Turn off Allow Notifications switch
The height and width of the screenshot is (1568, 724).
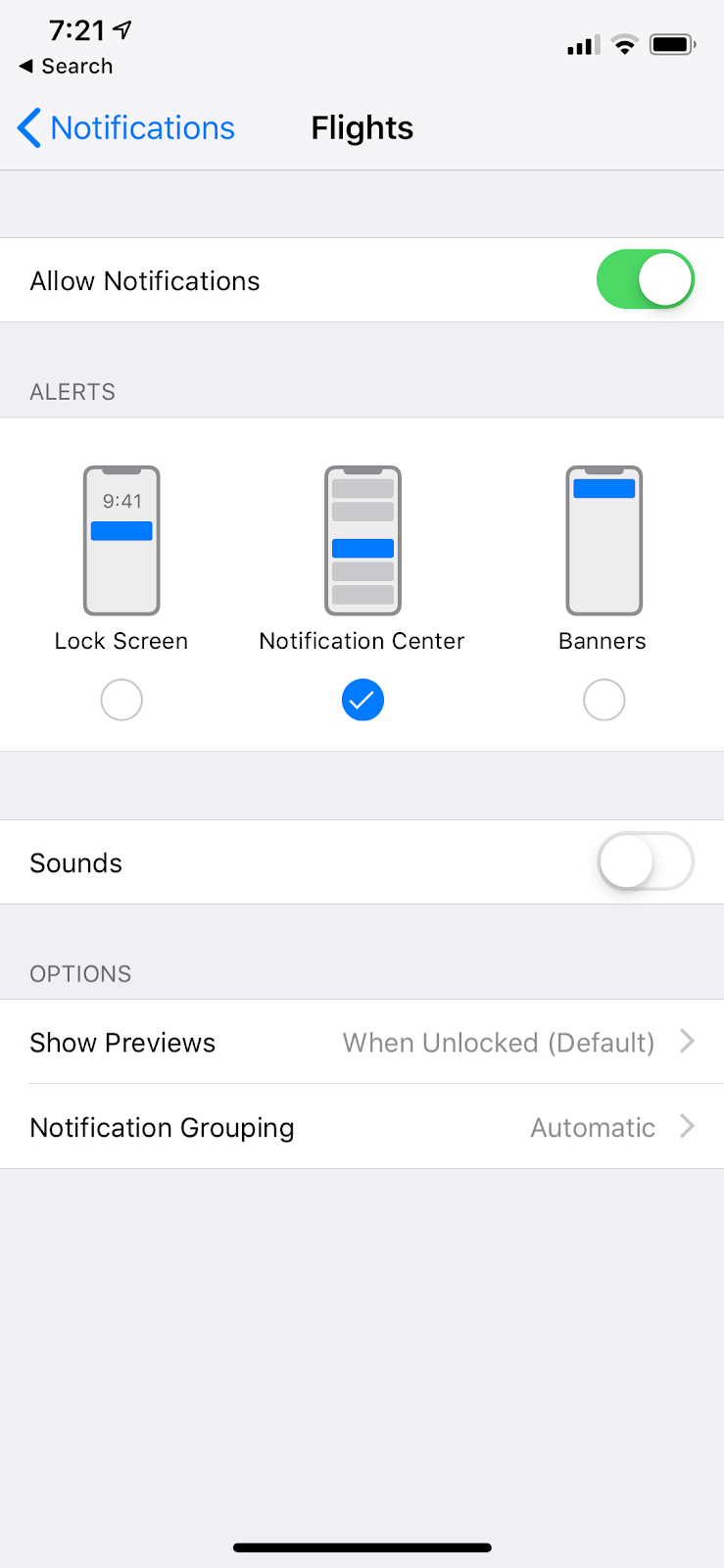(x=645, y=280)
